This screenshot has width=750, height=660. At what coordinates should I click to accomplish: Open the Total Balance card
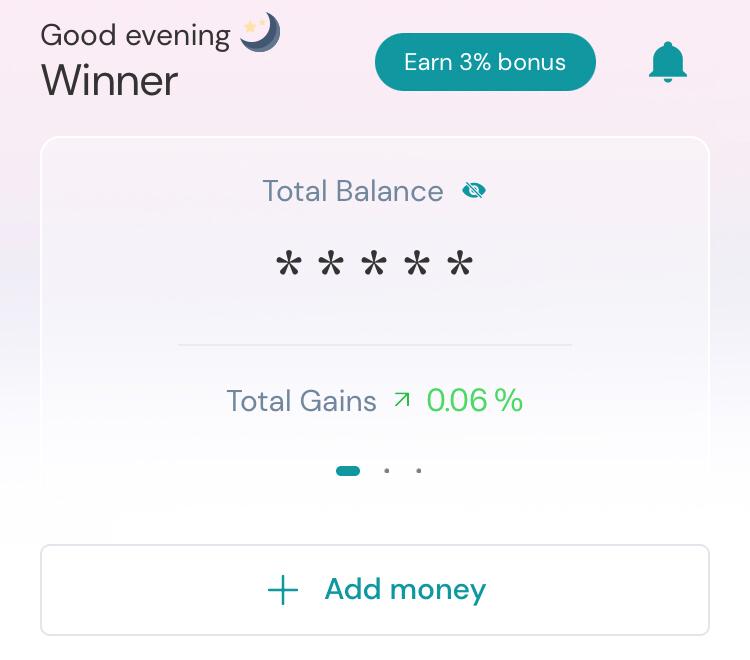(x=375, y=300)
